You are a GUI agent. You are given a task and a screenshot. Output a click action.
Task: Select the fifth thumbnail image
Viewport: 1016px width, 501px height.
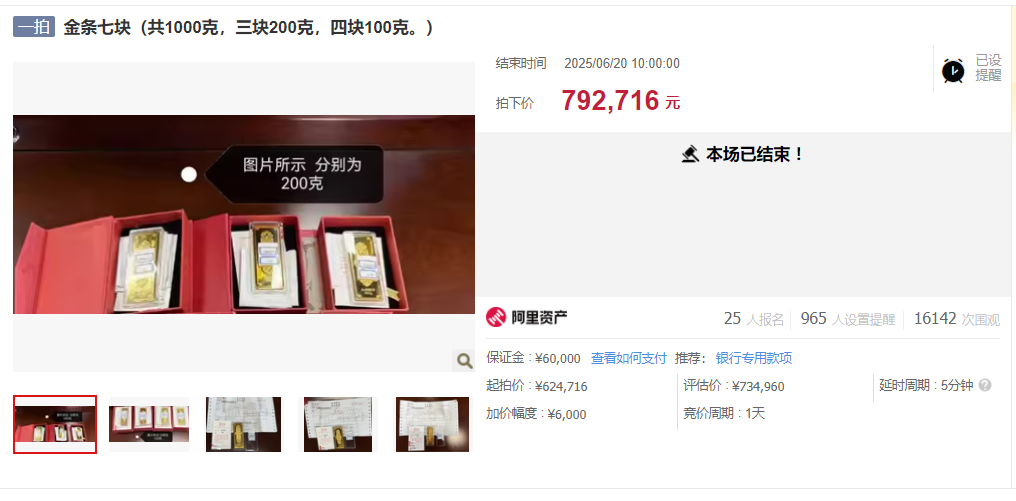(x=432, y=424)
